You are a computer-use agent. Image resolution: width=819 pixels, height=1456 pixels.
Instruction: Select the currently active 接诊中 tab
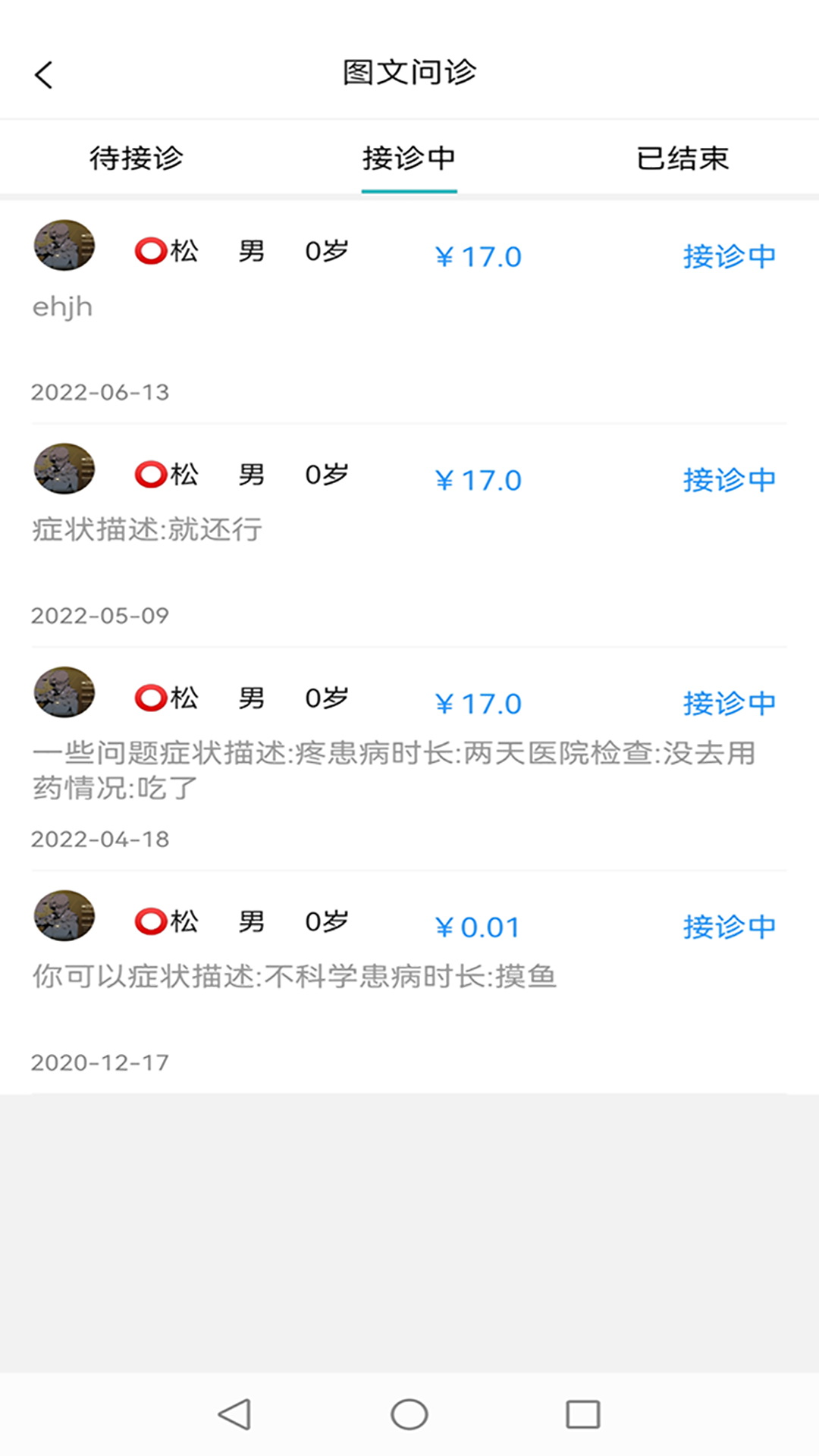(x=409, y=158)
